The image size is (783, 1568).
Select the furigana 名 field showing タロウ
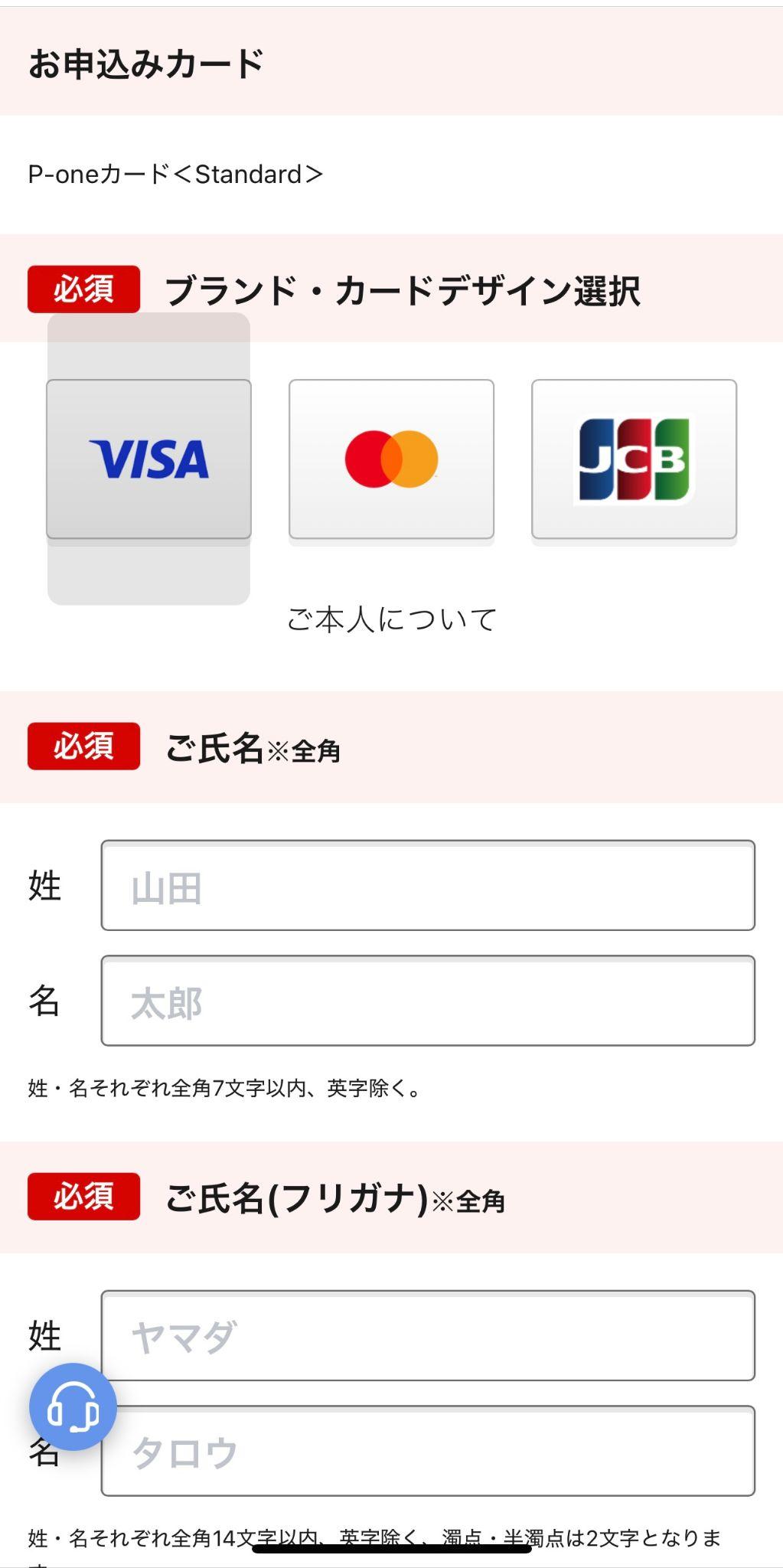click(x=428, y=1450)
